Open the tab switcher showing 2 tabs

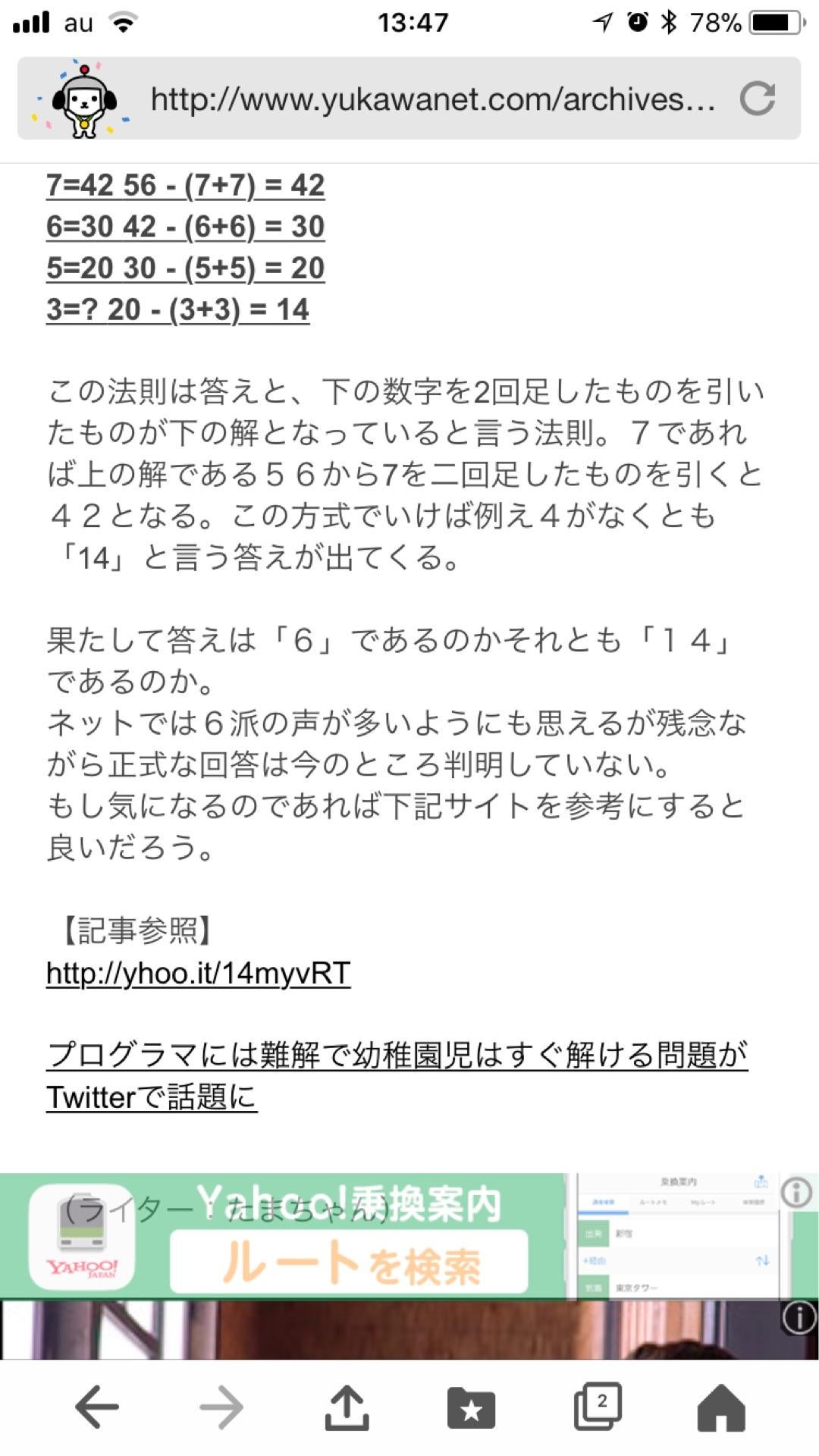[598, 1407]
